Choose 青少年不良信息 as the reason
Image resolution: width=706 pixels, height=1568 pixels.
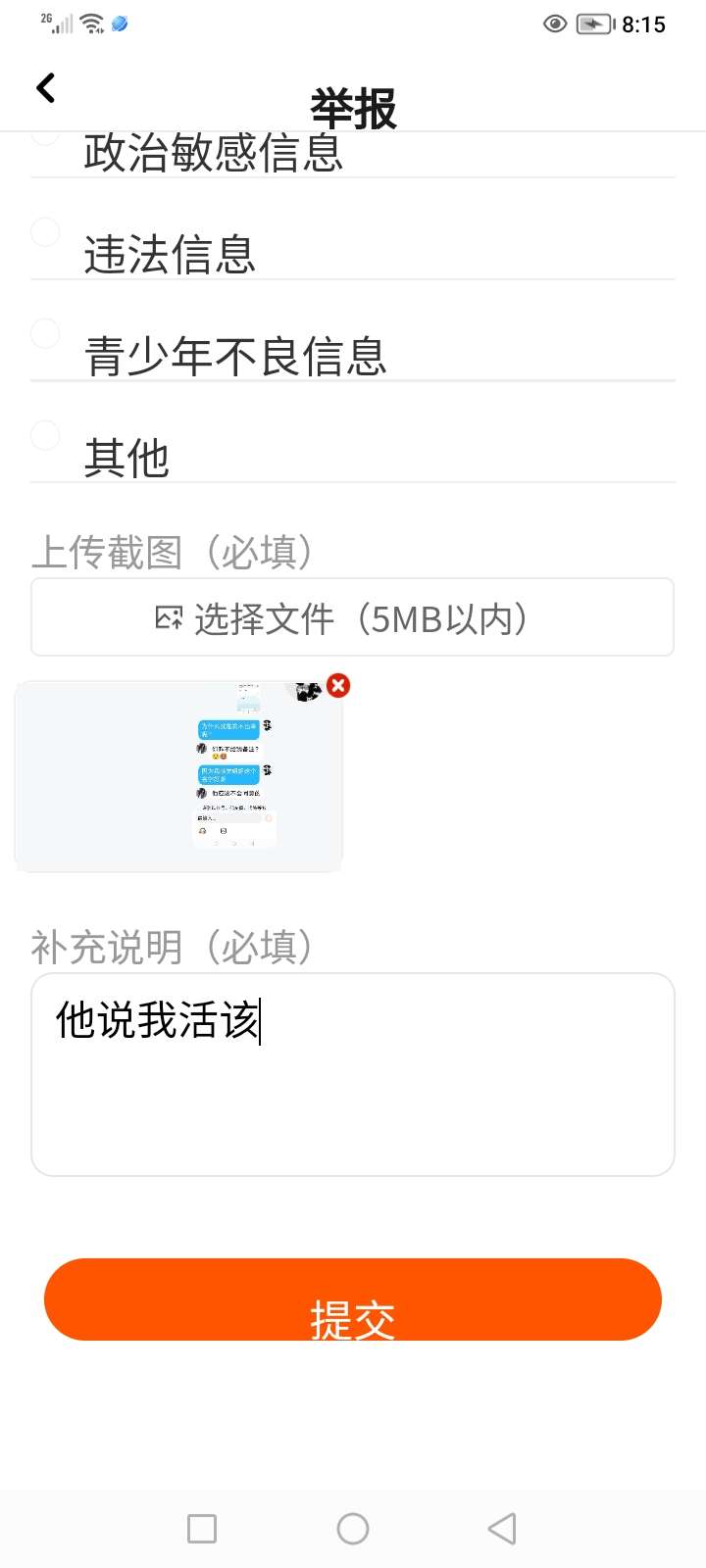click(x=45, y=334)
